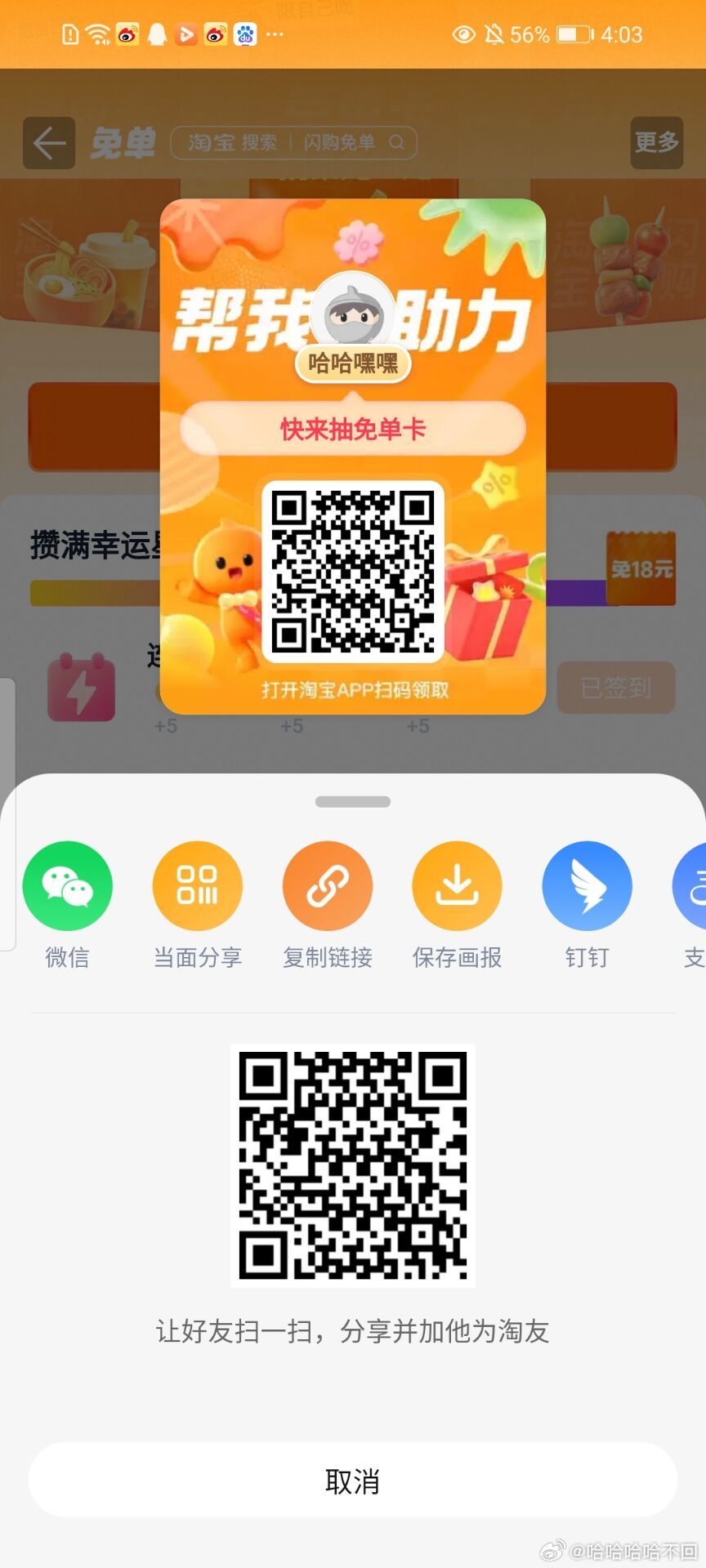Select 当面分享 face-to-face share
706x1568 pixels.
click(197, 886)
